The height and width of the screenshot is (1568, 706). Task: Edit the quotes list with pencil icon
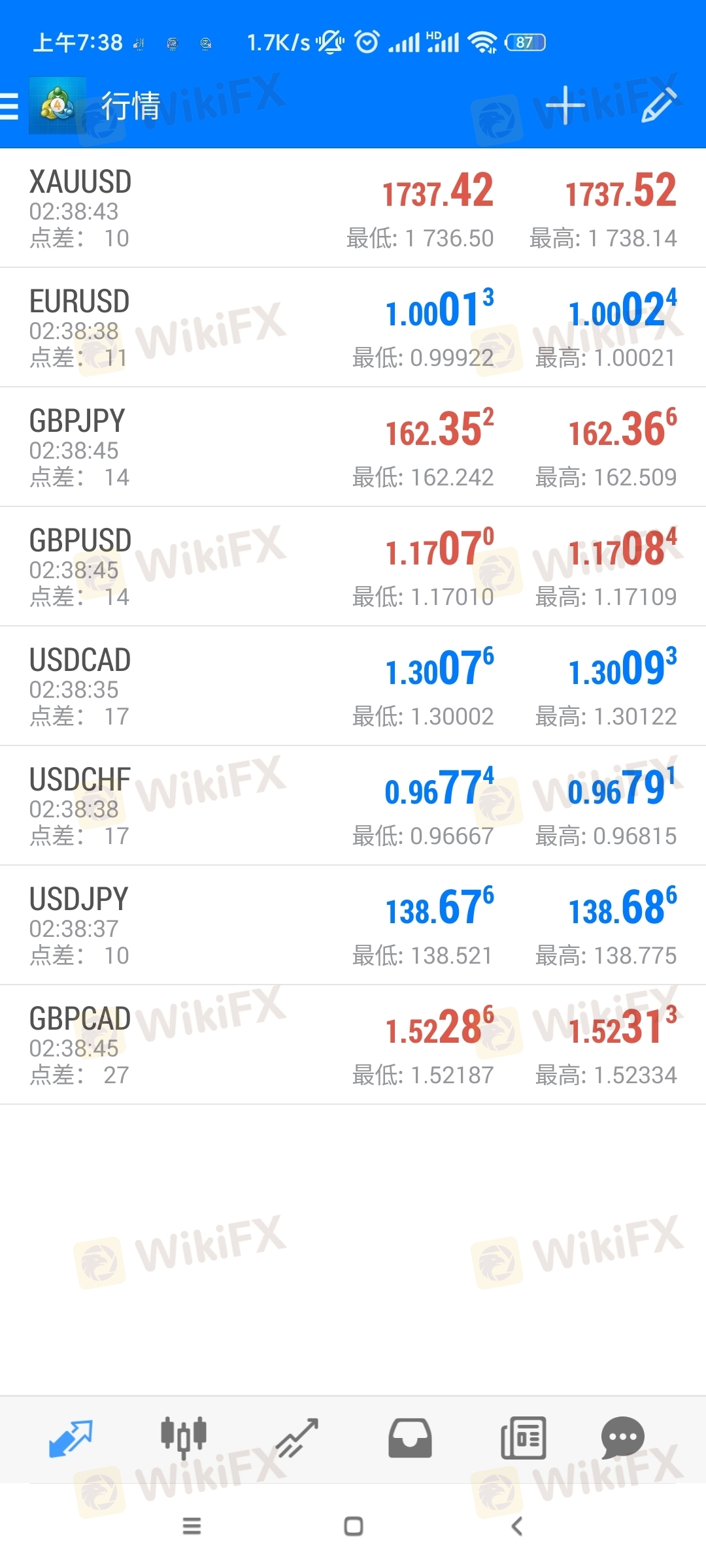coord(658,105)
